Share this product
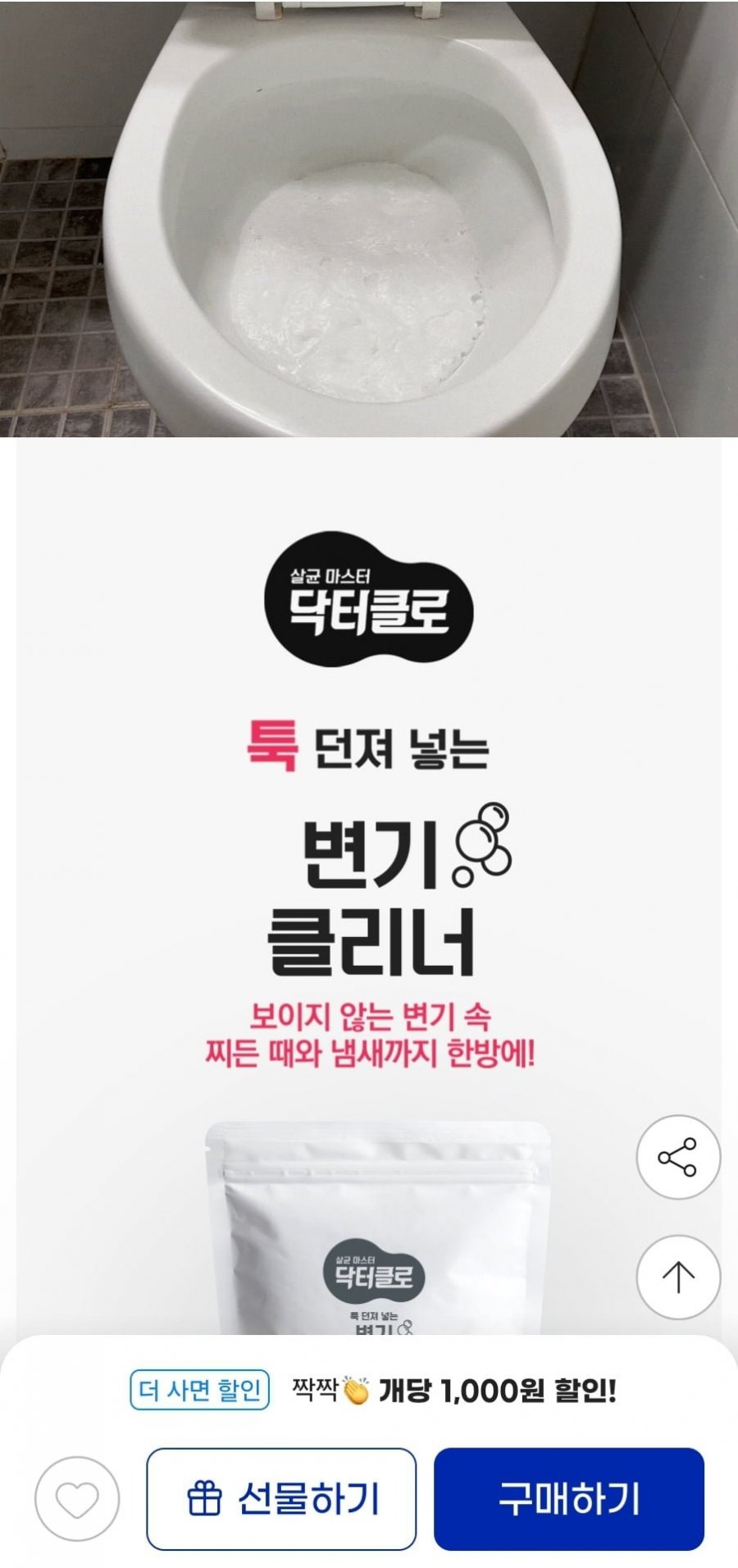738x1568 pixels. click(x=678, y=1157)
